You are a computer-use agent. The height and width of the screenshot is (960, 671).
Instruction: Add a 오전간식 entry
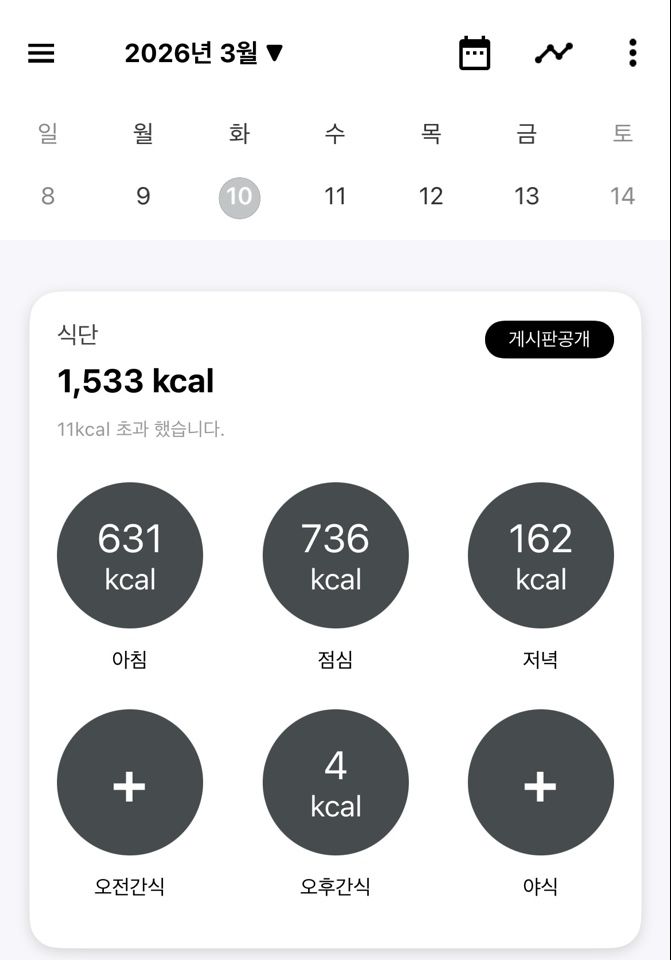tap(130, 783)
